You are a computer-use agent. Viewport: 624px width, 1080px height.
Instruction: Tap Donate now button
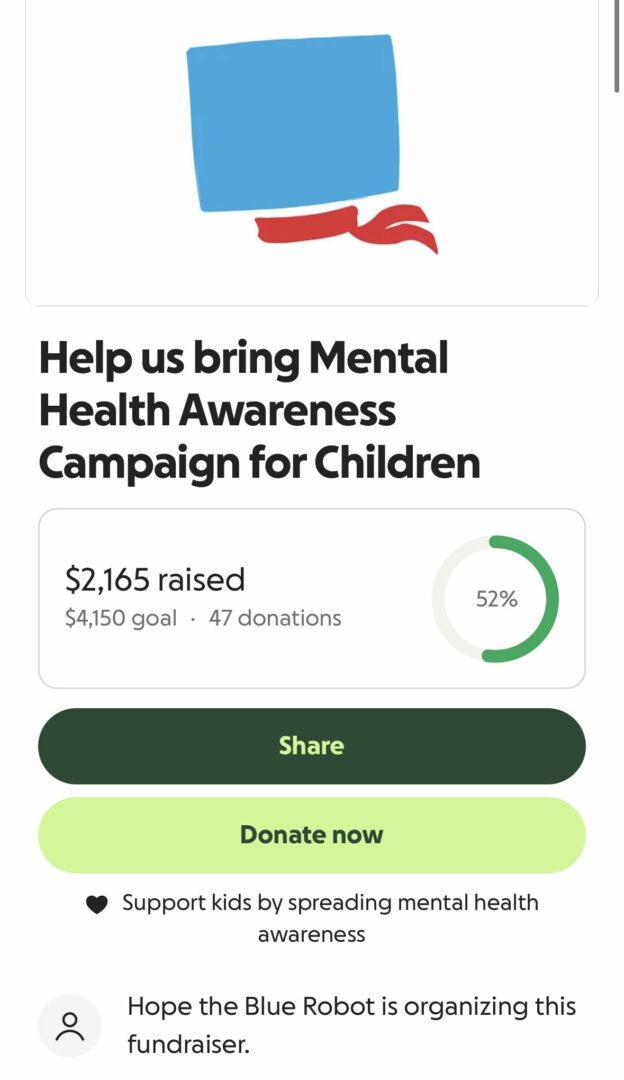pyautogui.click(x=311, y=835)
